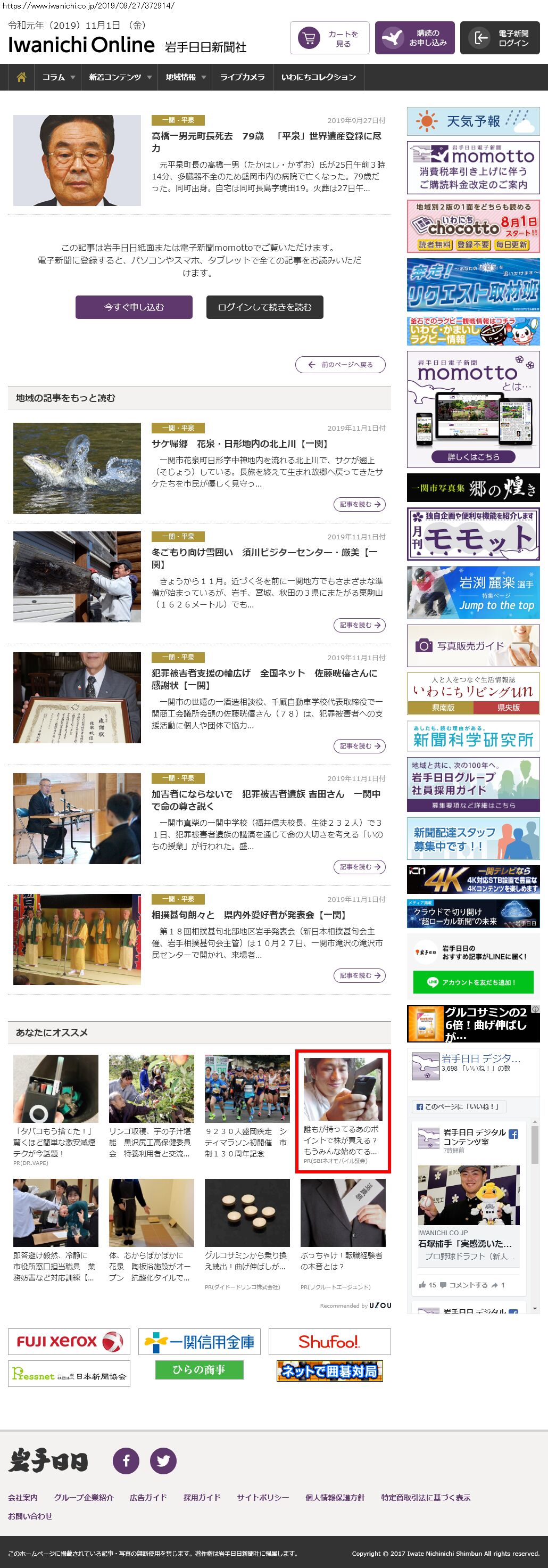Open 電子新聞ログイン login button
The image size is (548, 1568).
(x=500, y=38)
